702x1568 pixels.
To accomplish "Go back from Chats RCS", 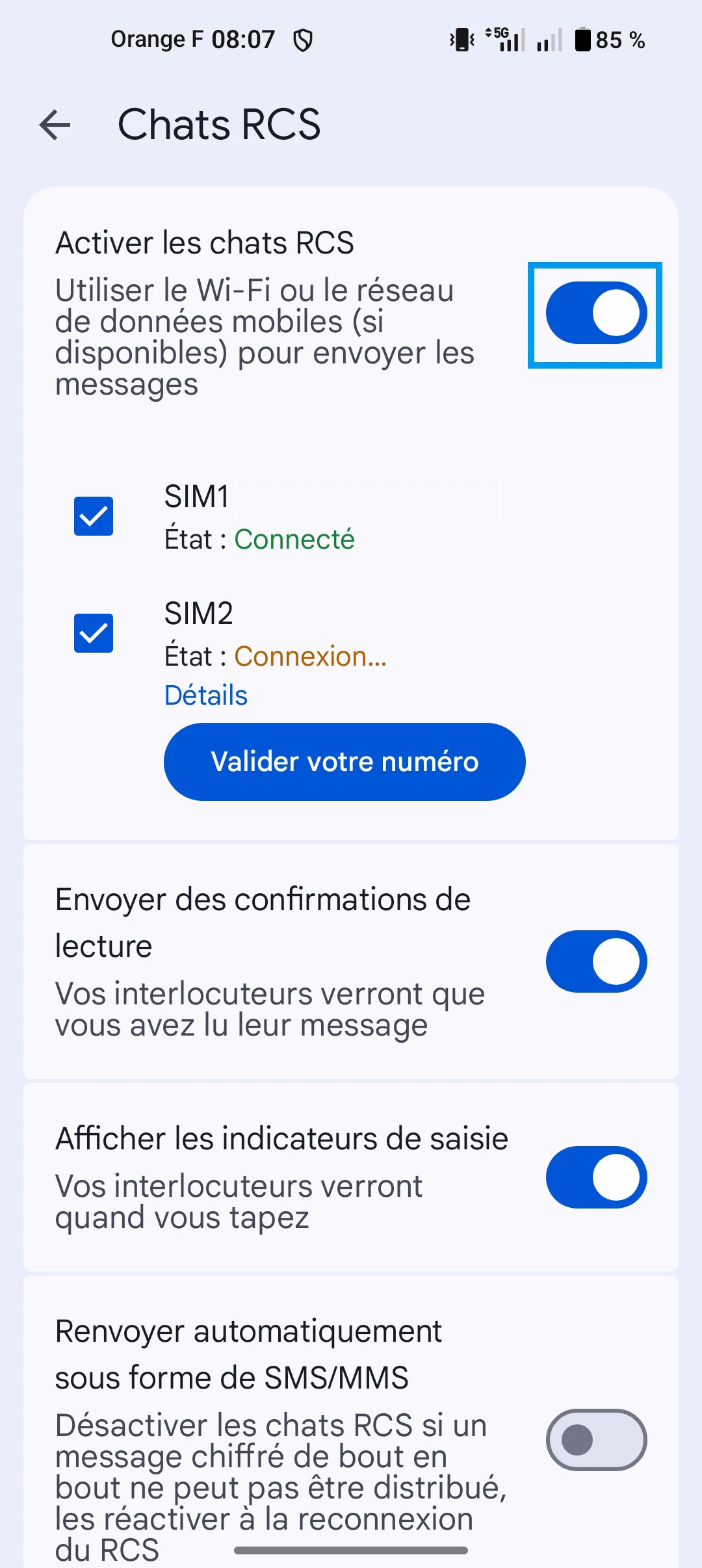I will tap(55, 125).
